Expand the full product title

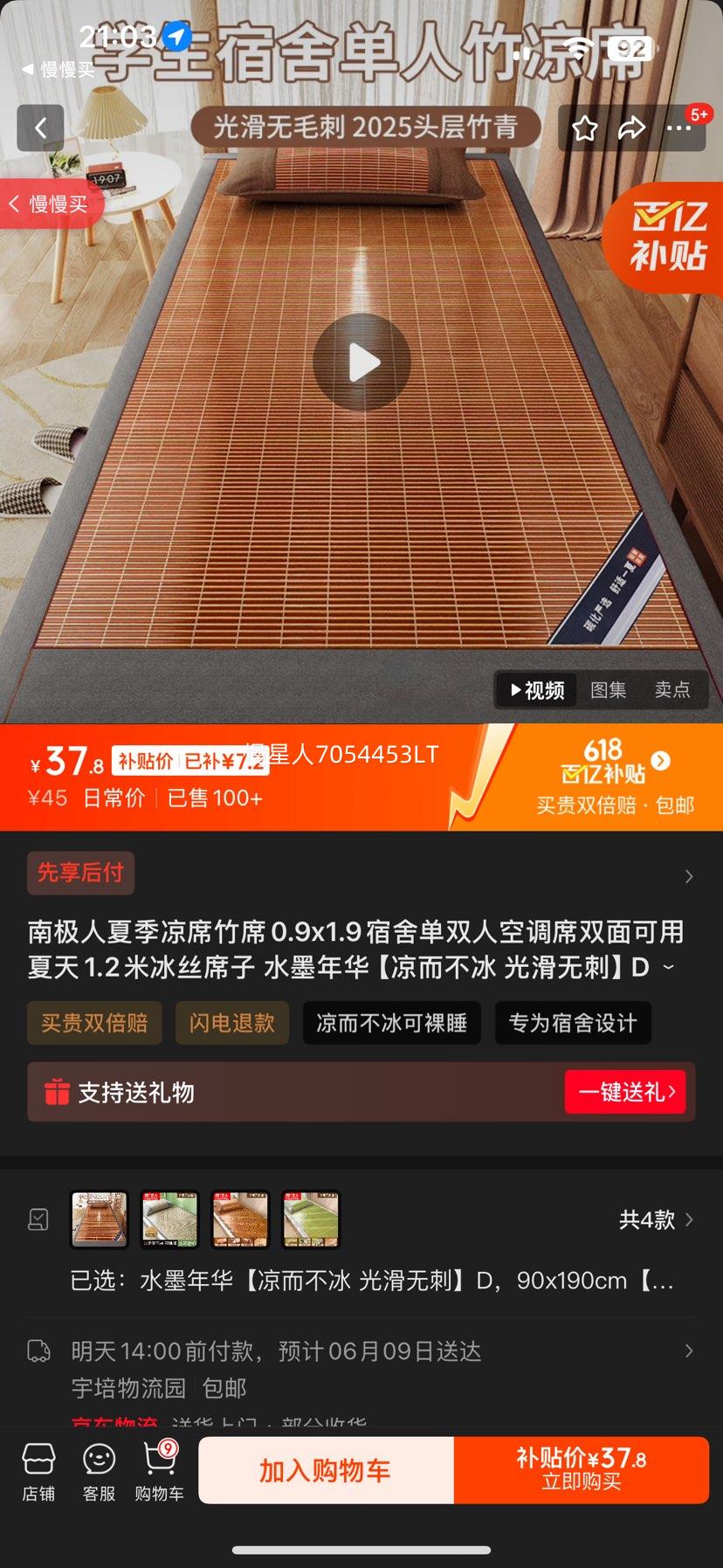670,968
